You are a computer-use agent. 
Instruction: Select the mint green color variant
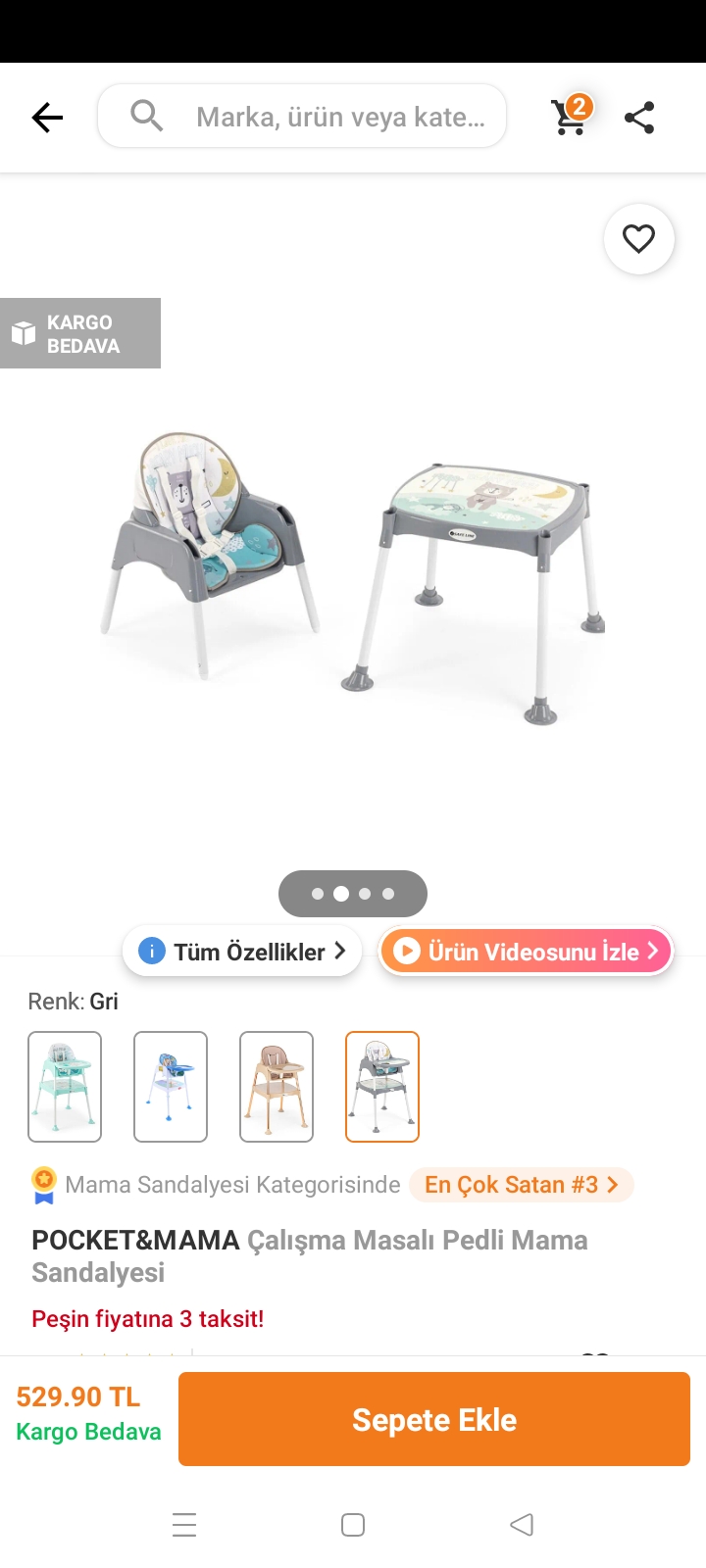point(65,1087)
